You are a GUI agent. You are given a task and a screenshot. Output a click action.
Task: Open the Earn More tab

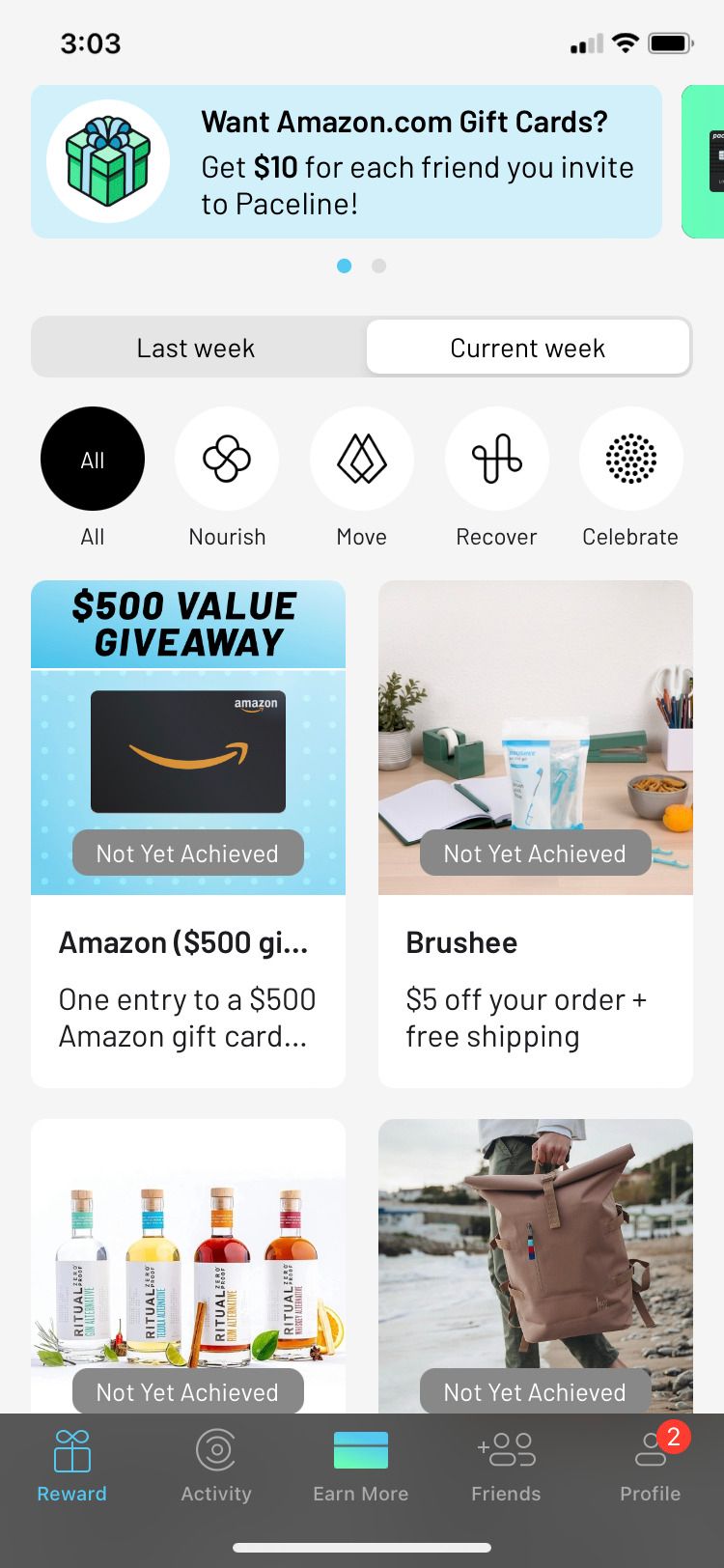coord(361,1466)
